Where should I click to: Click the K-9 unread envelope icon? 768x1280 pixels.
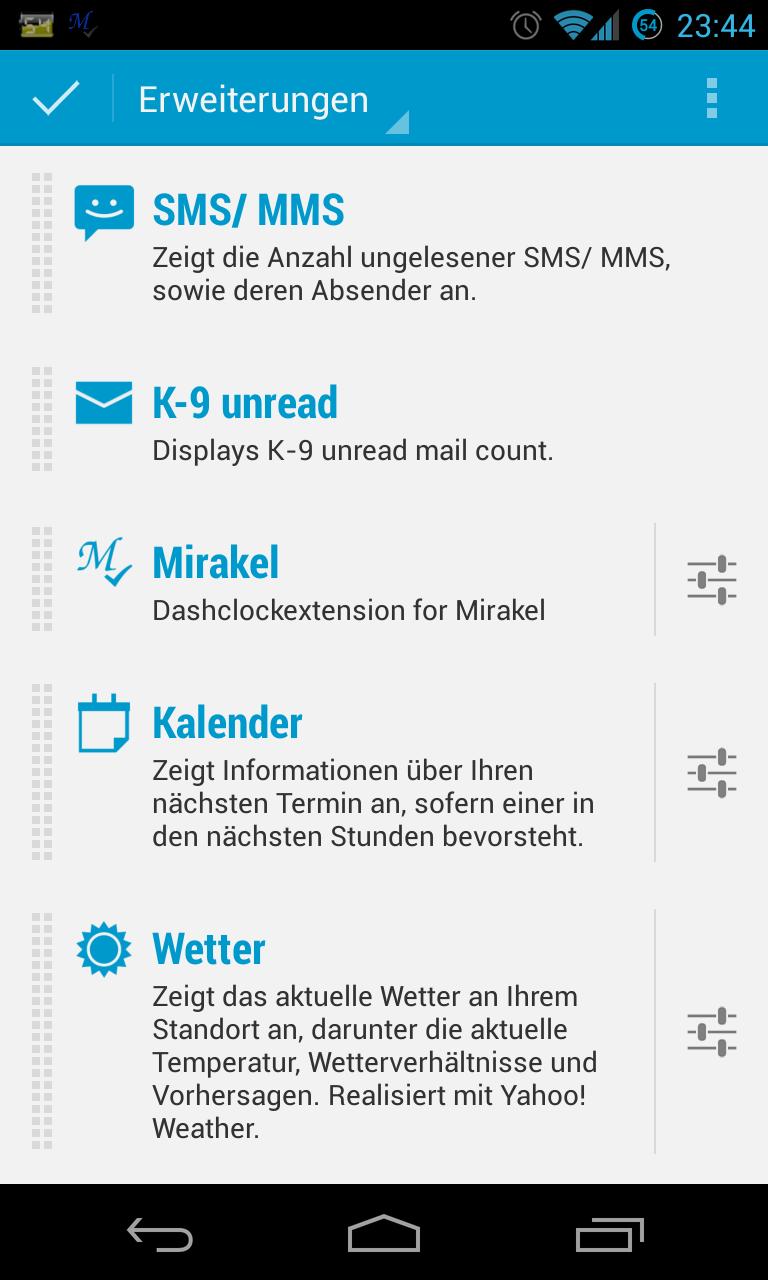(102, 401)
